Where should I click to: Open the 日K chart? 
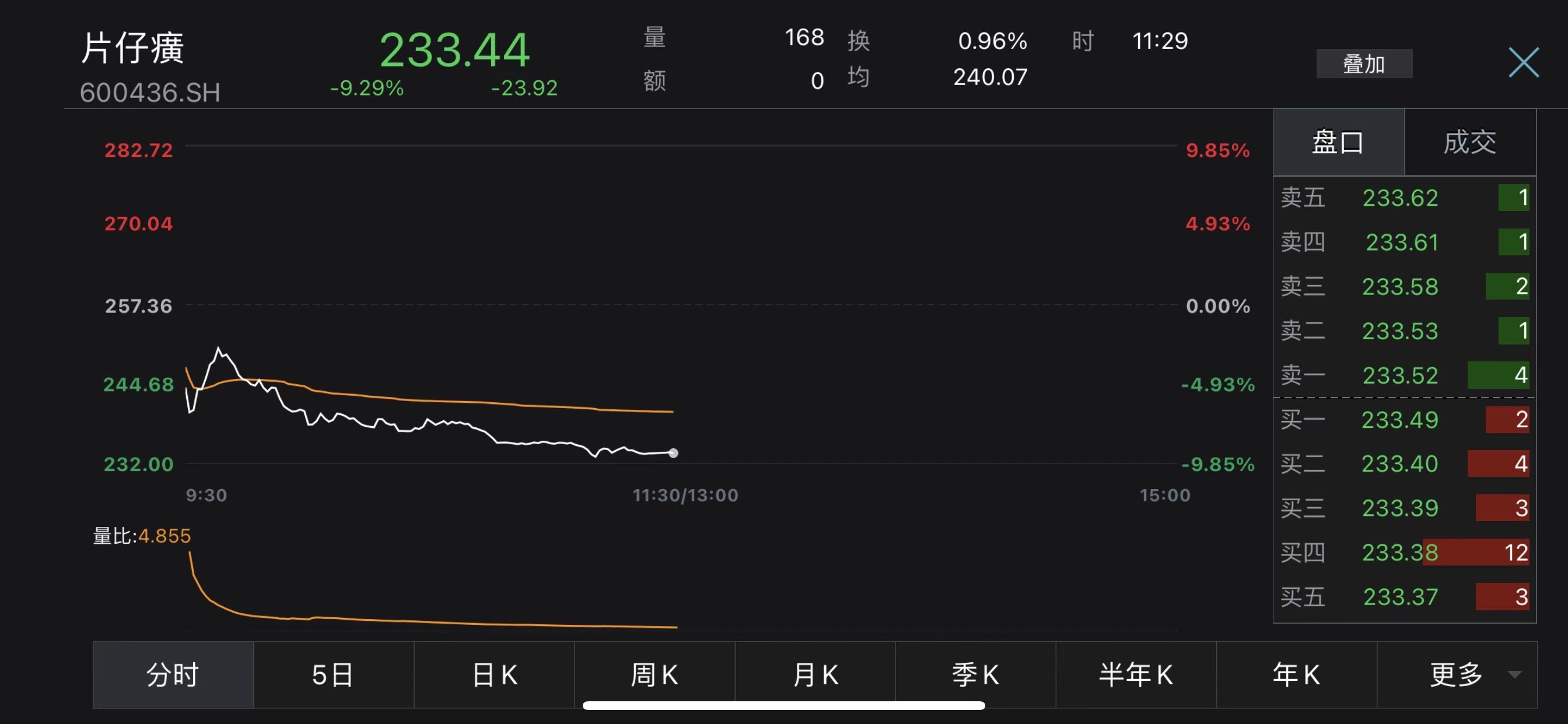(494, 674)
